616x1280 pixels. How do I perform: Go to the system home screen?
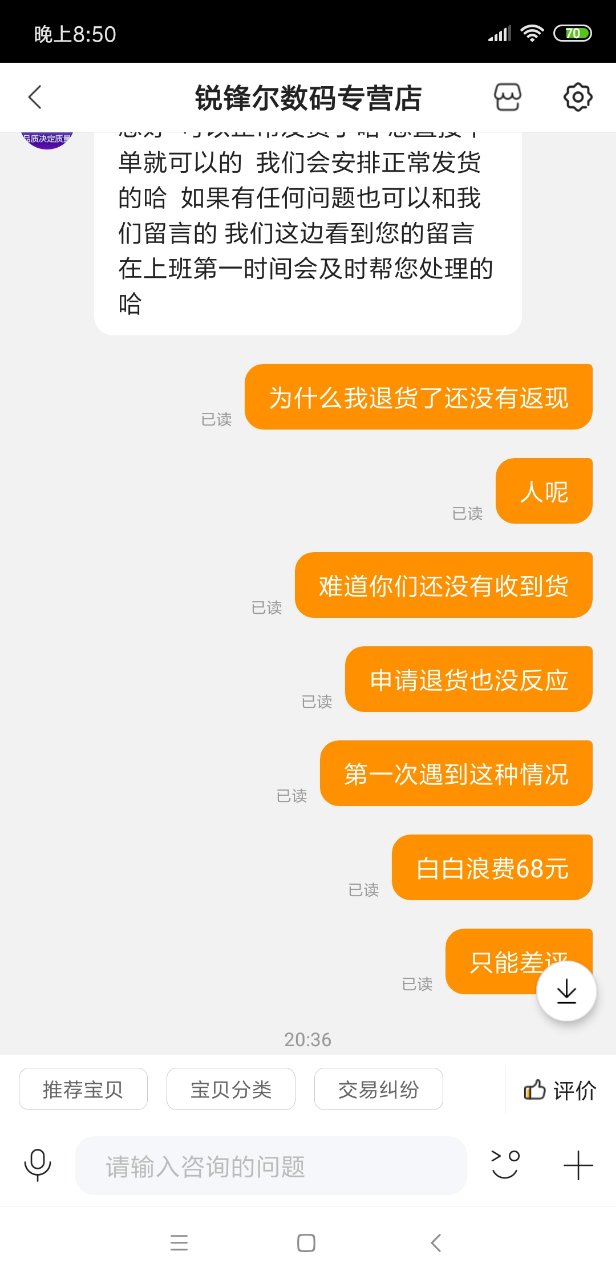307,1243
